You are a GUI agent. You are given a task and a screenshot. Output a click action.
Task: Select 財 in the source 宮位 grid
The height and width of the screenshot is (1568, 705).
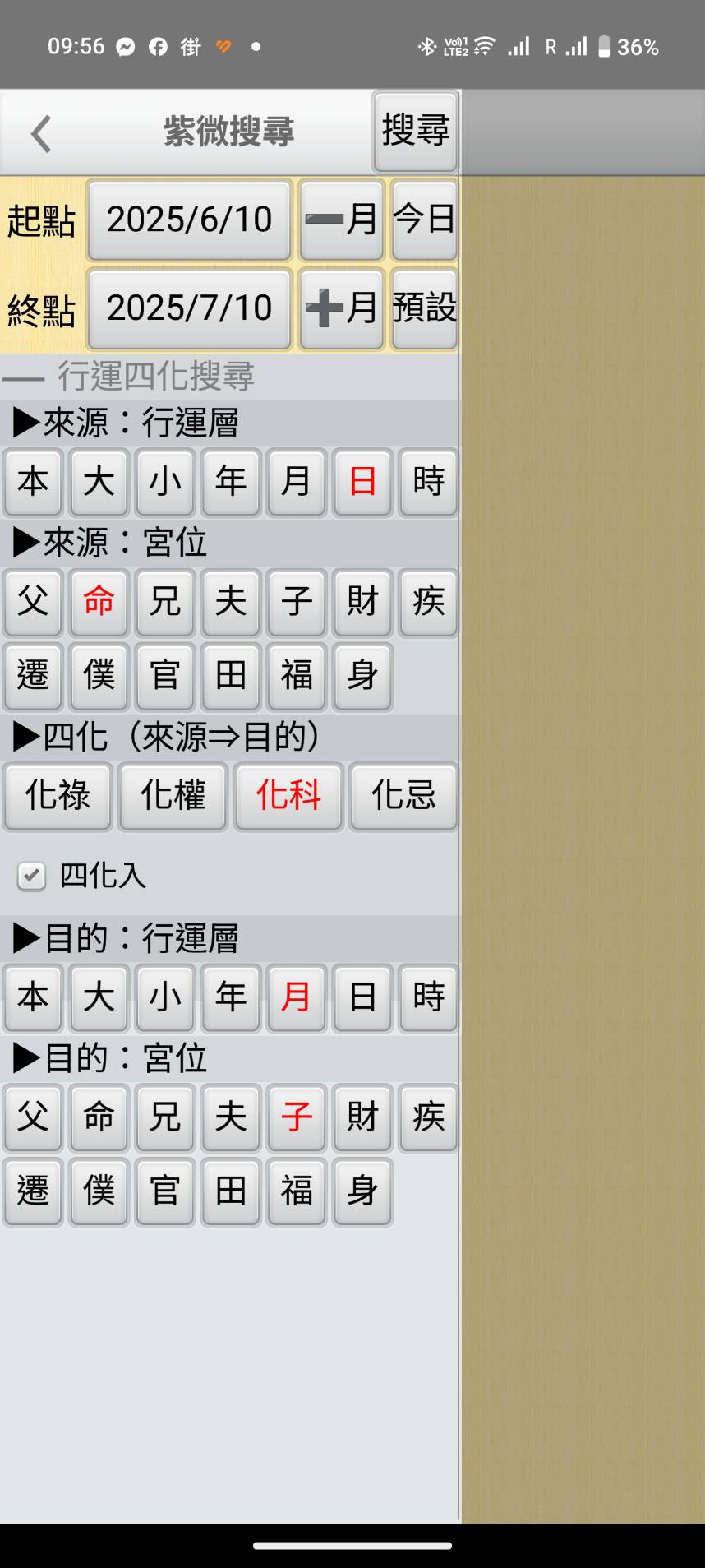click(x=362, y=601)
